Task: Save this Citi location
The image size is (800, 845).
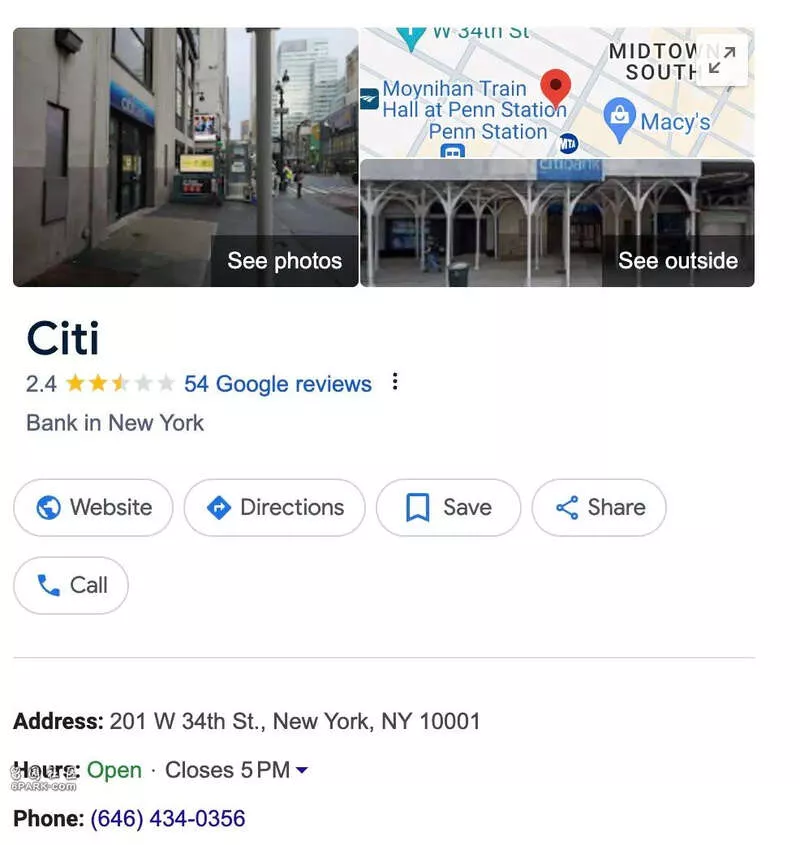Action: (x=448, y=507)
